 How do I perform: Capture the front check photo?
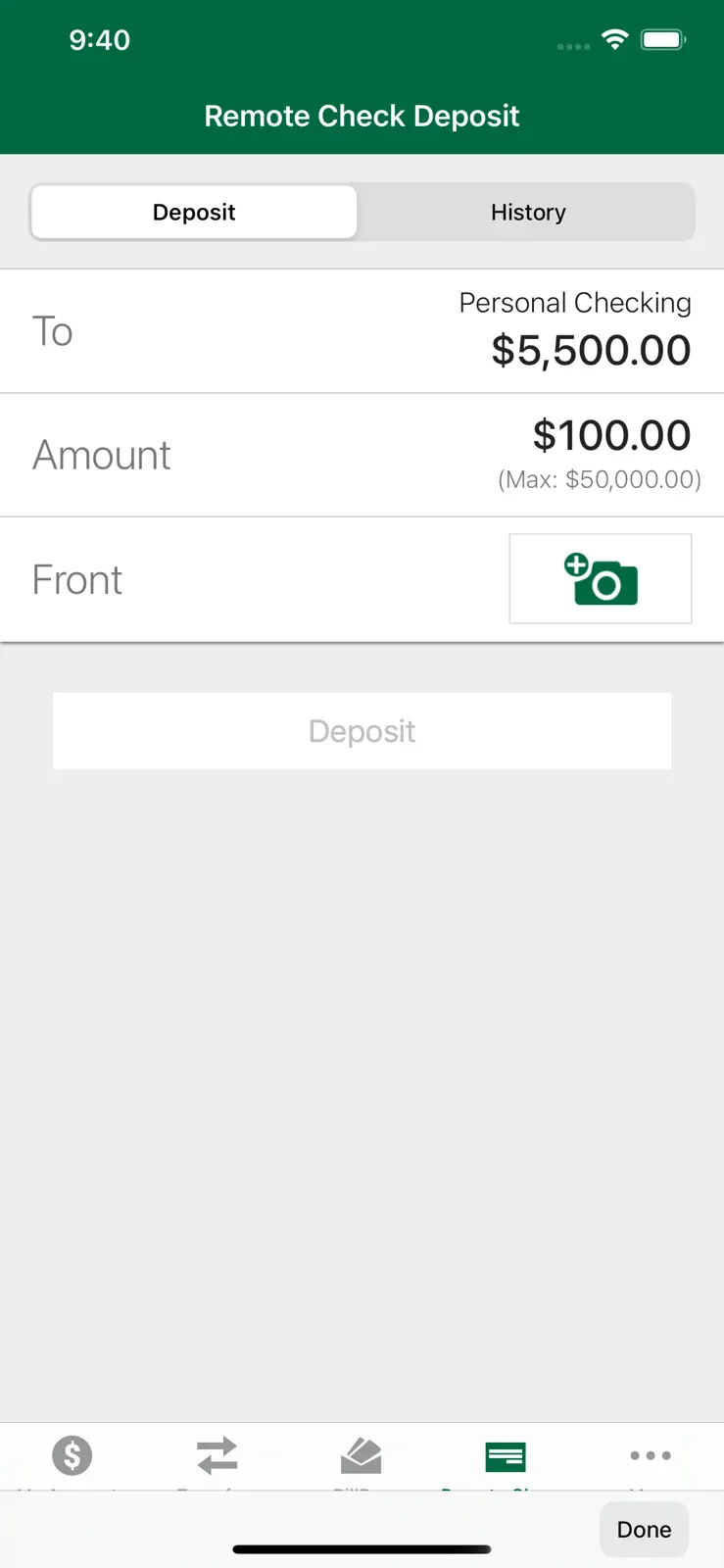click(601, 578)
